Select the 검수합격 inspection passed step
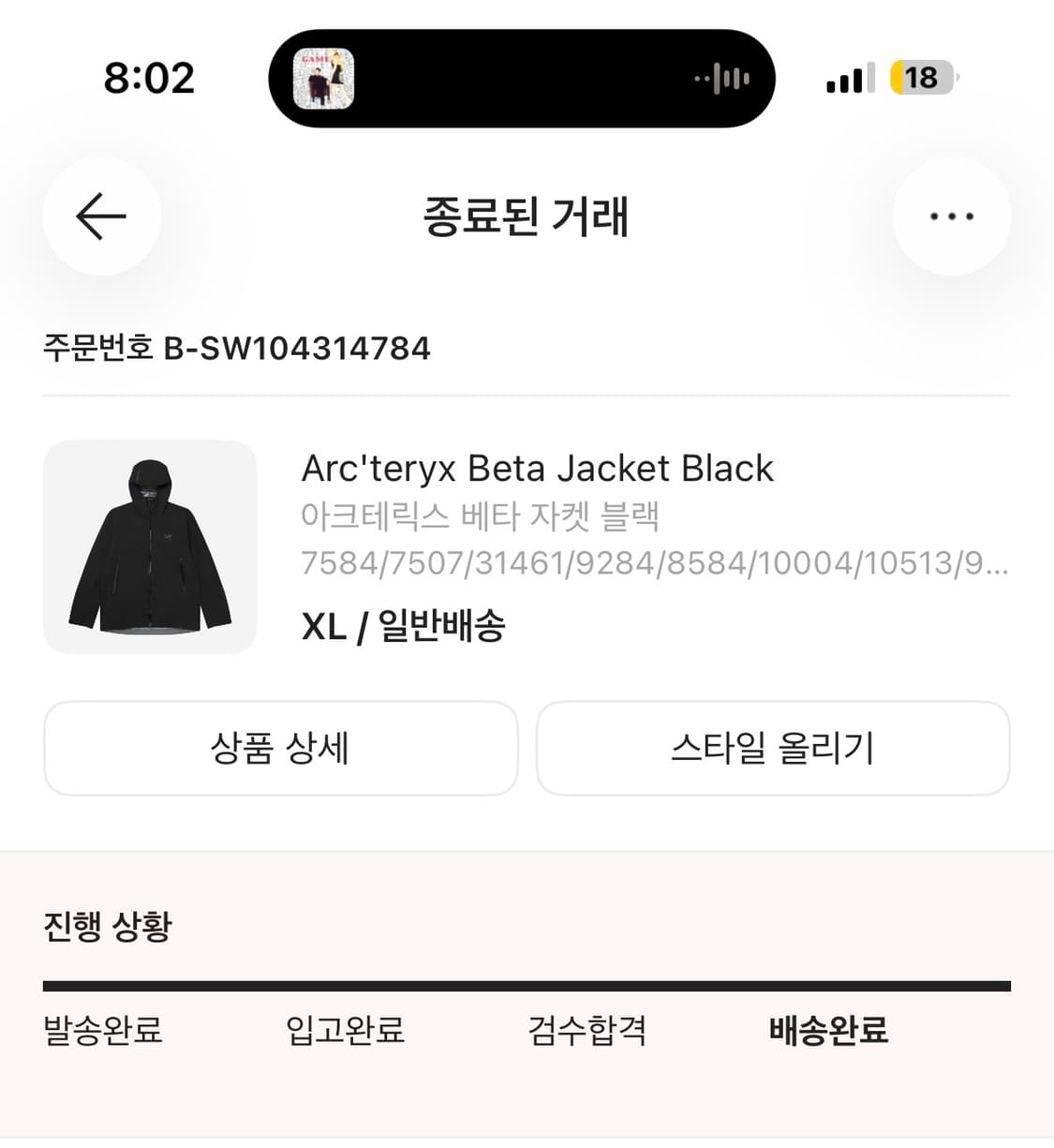The height and width of the screenshot is (1148, 1054). click(x=586, y=1031)
